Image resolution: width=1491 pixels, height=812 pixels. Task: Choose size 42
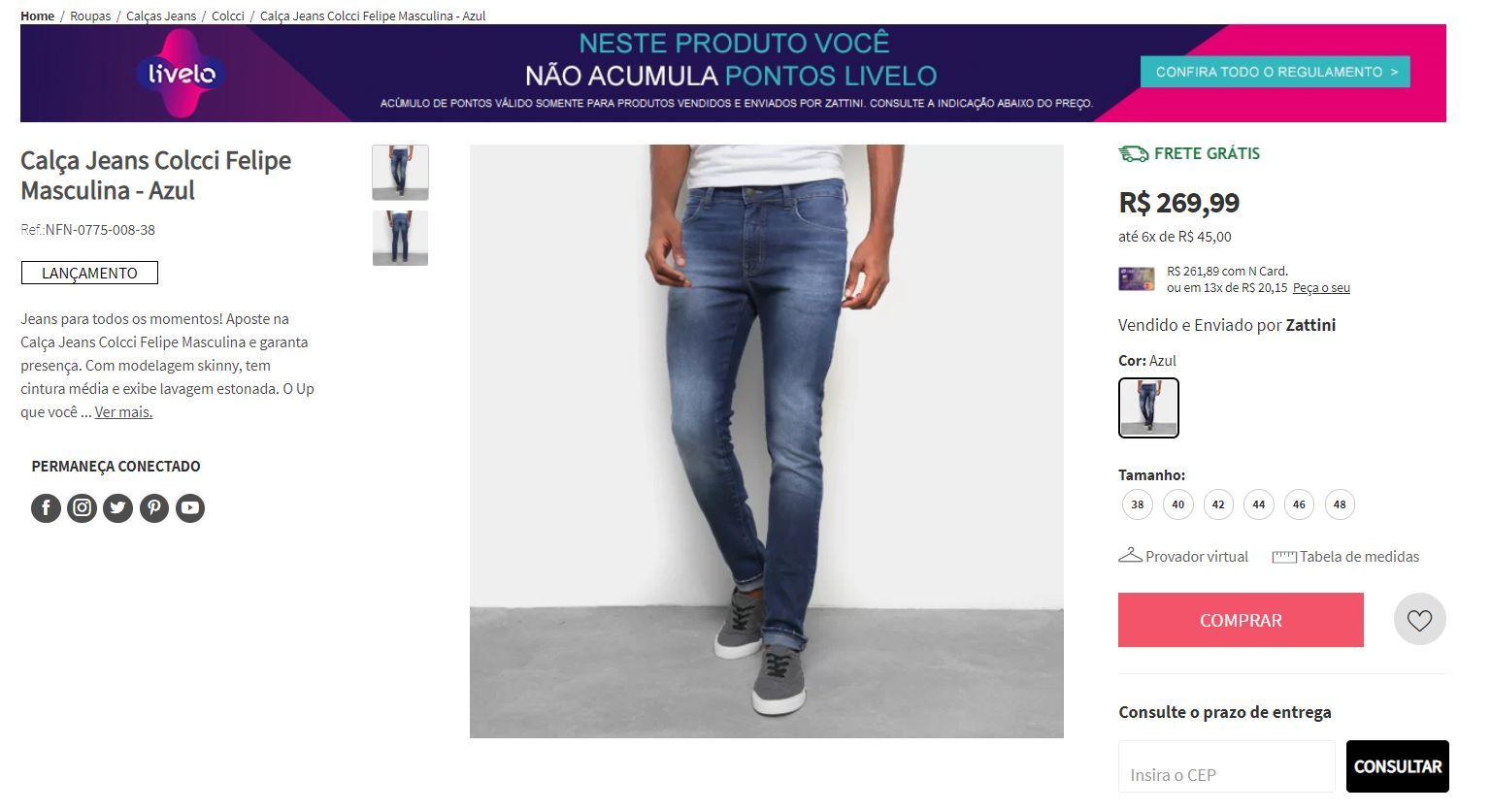click(1218, 504)
